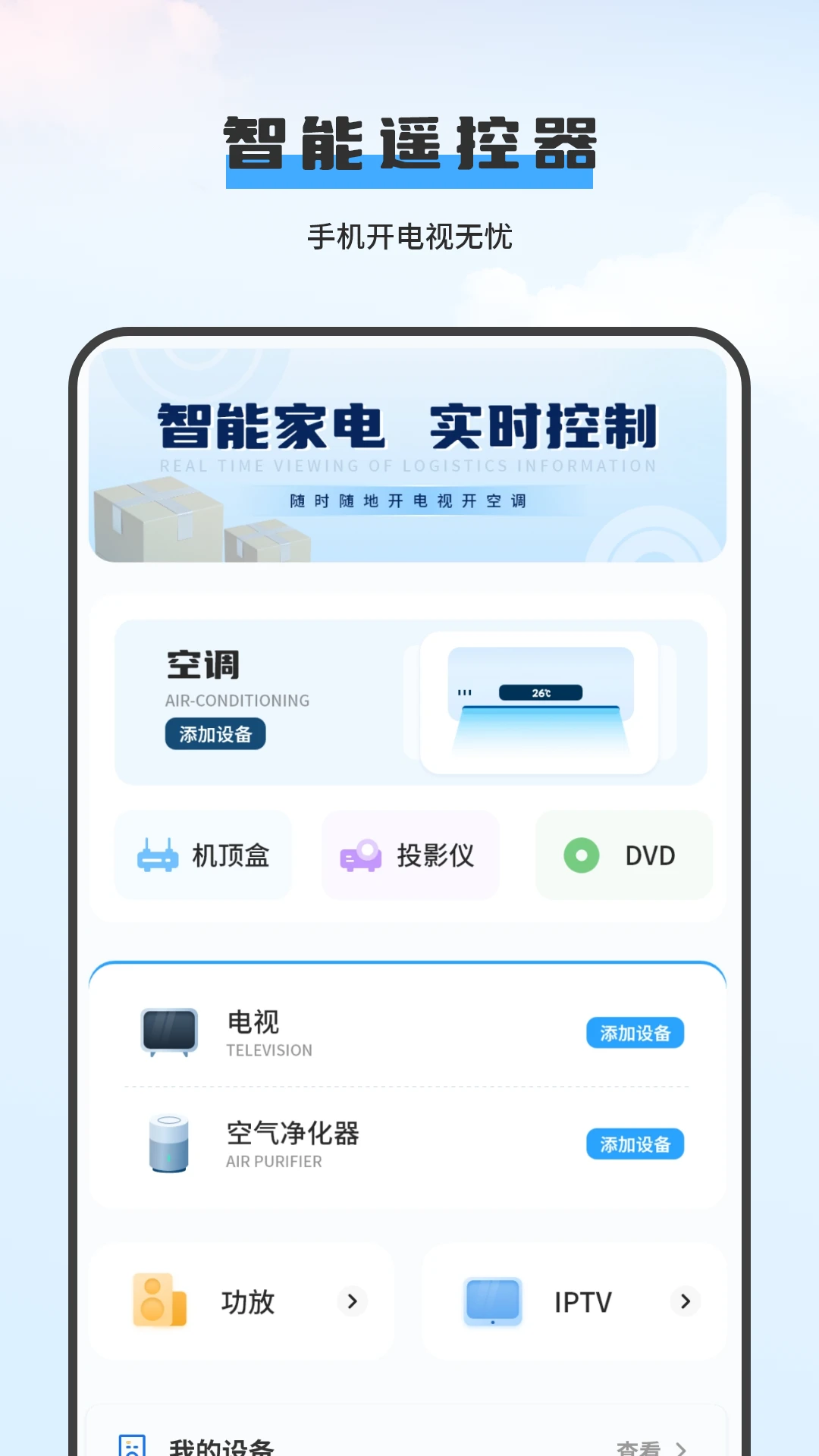Click the 我的设备 device icon at bottom
Image resolution: width=819 pixels, height=1456 pixels.
[133, 1445]
